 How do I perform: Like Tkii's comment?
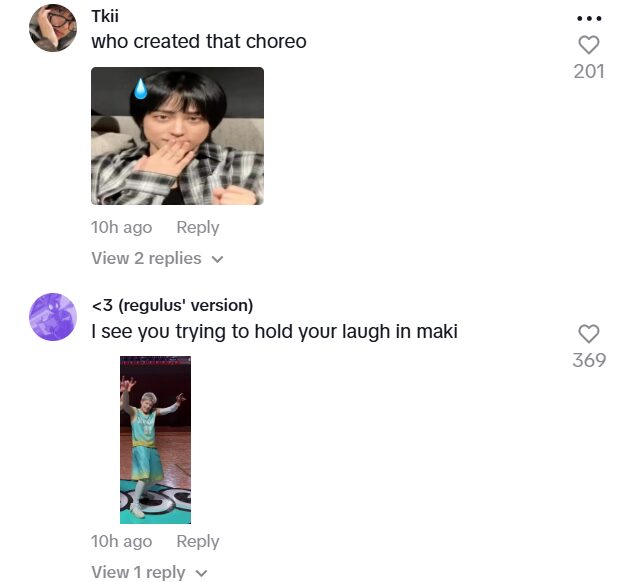[589, 45]
